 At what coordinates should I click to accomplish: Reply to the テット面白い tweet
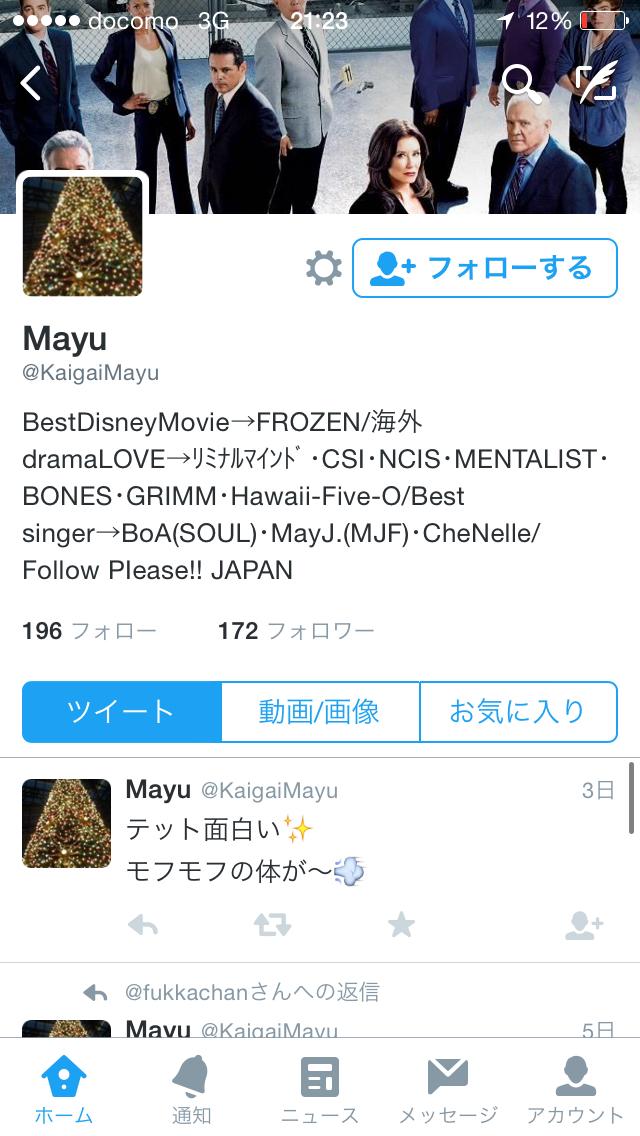click(144, 926)
